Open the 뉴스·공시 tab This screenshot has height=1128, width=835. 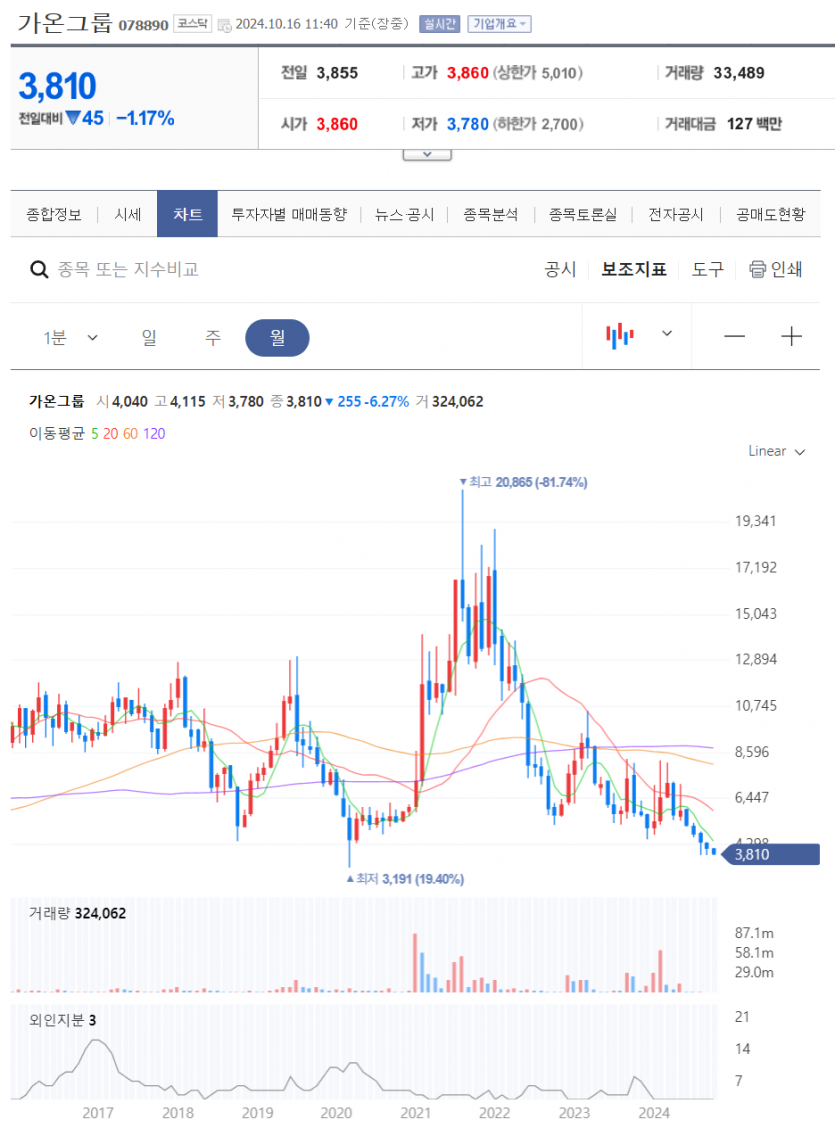click(404, 214)
